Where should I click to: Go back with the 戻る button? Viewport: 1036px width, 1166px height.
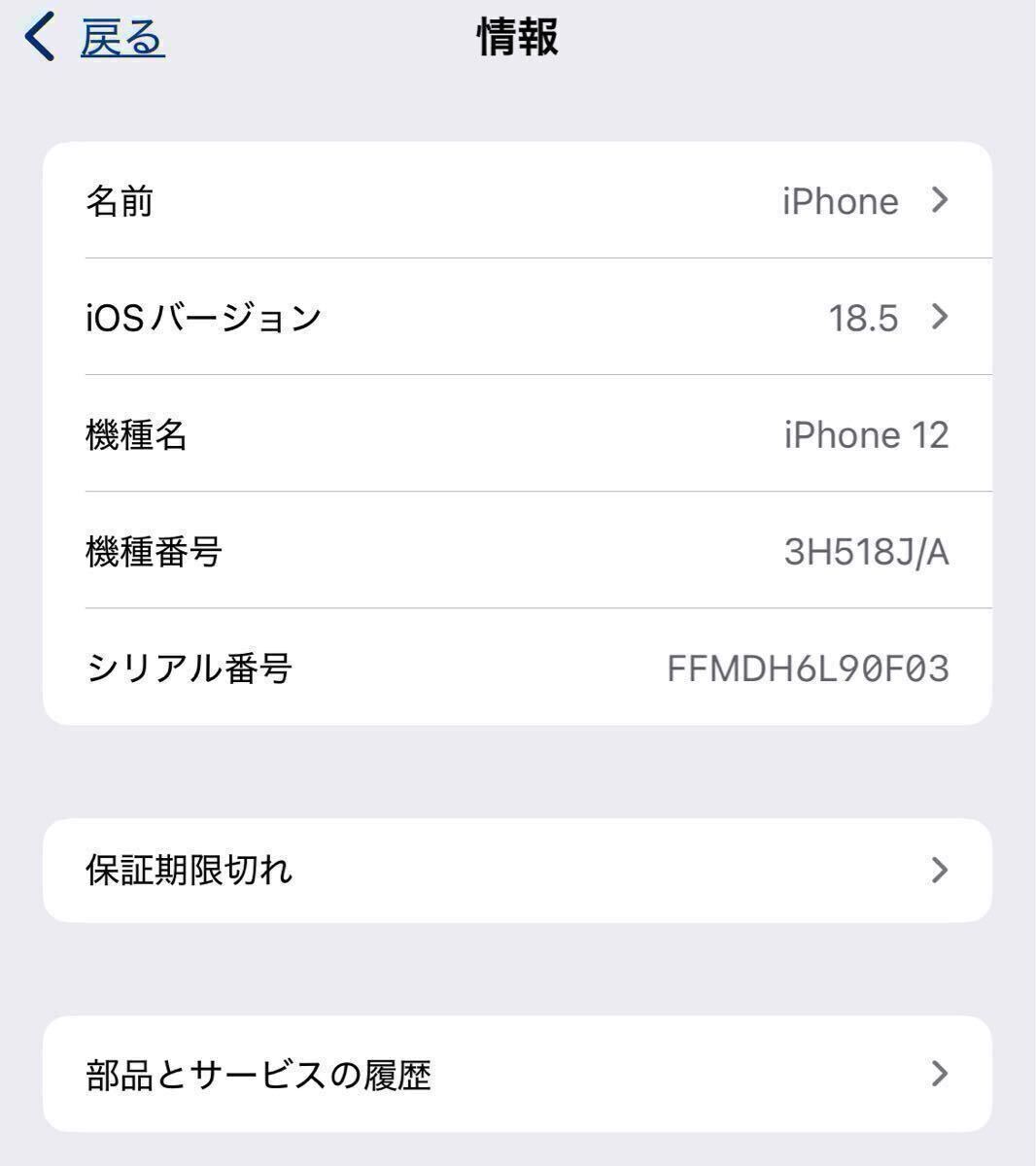(x=95, y=39)
